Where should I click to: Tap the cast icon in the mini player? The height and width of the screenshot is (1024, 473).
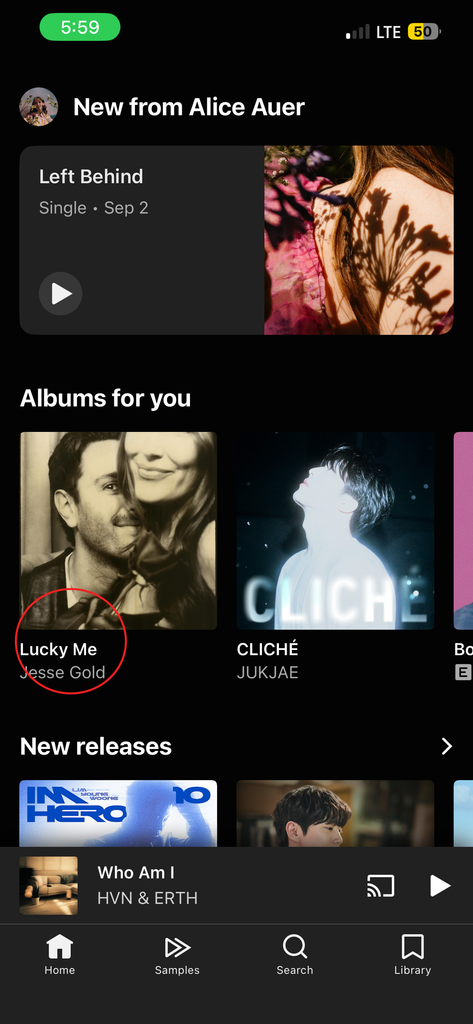381,886
